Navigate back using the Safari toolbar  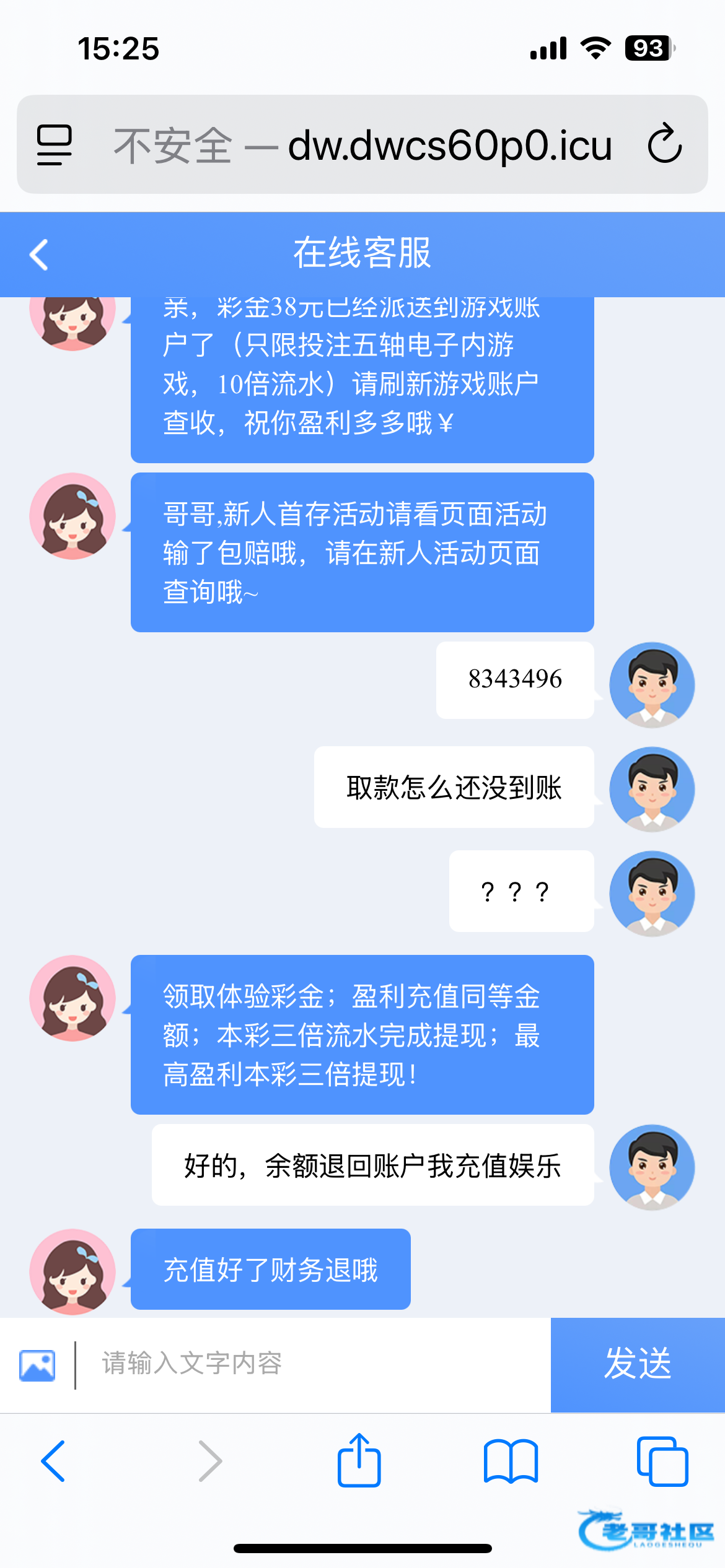(x=53, y=1461)
